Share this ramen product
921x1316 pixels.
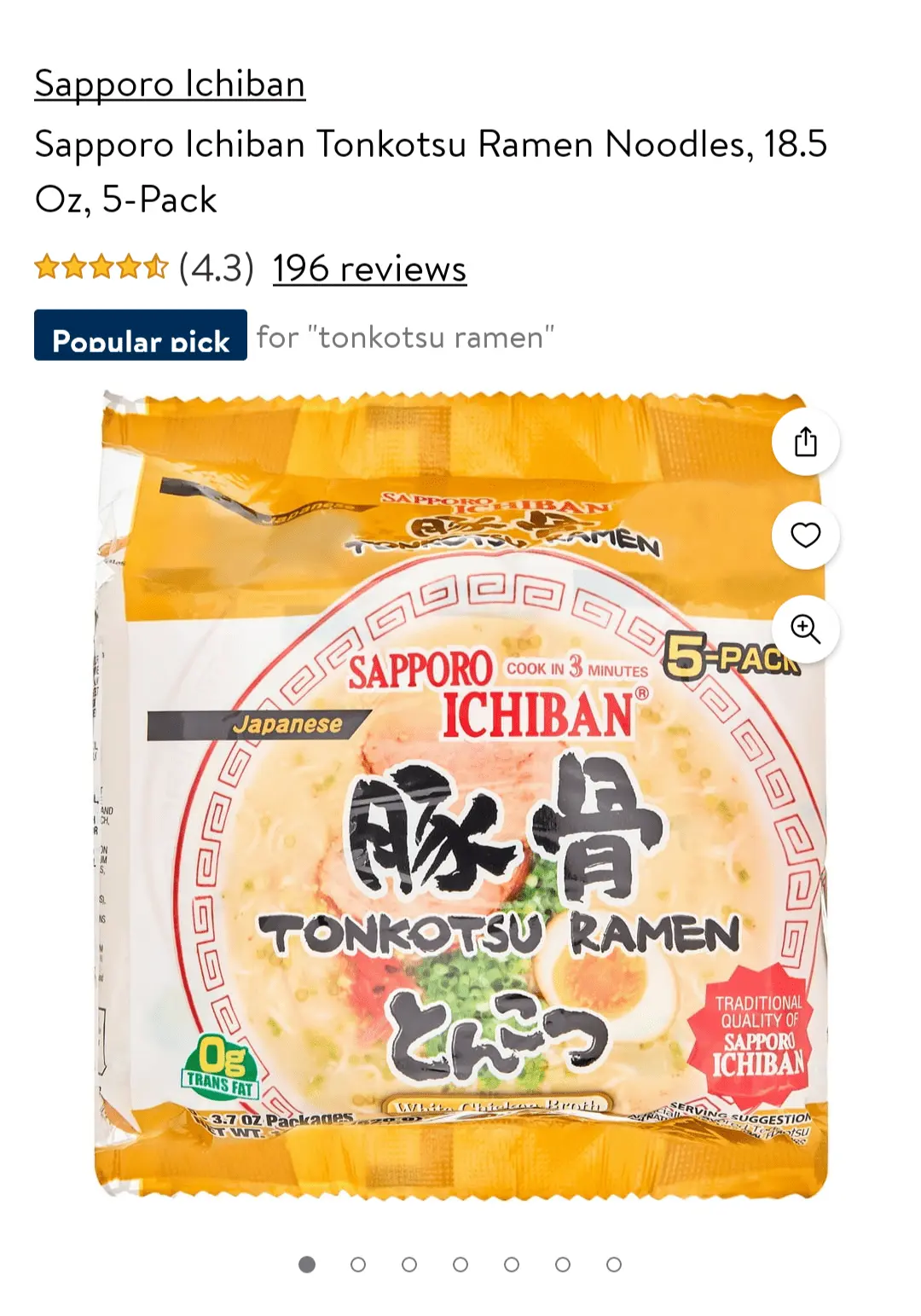(x=805, y=442)
